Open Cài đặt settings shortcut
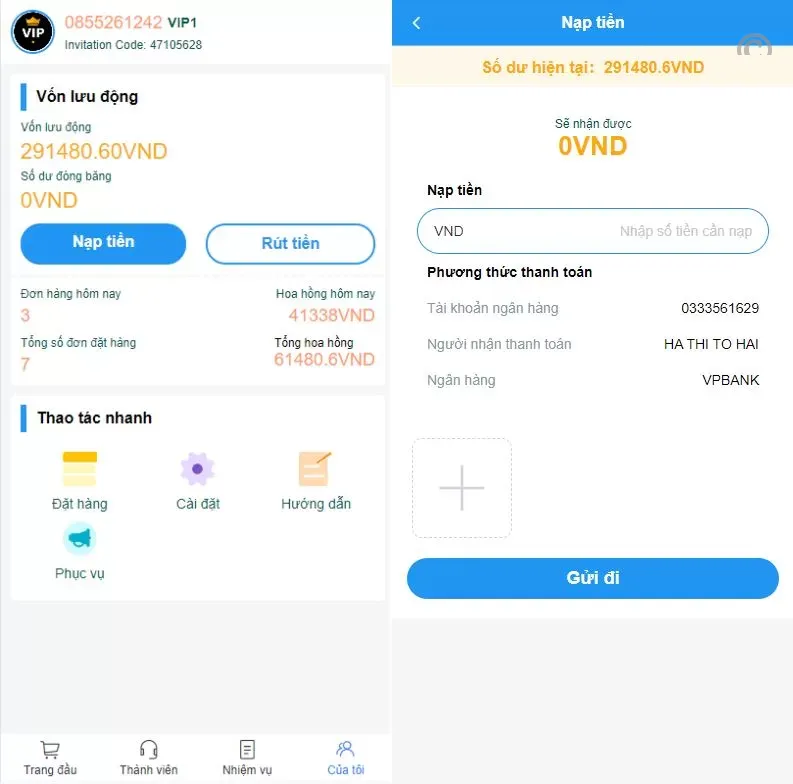The height and width of the screenshot is (784, 793). (x=197, y=480)
